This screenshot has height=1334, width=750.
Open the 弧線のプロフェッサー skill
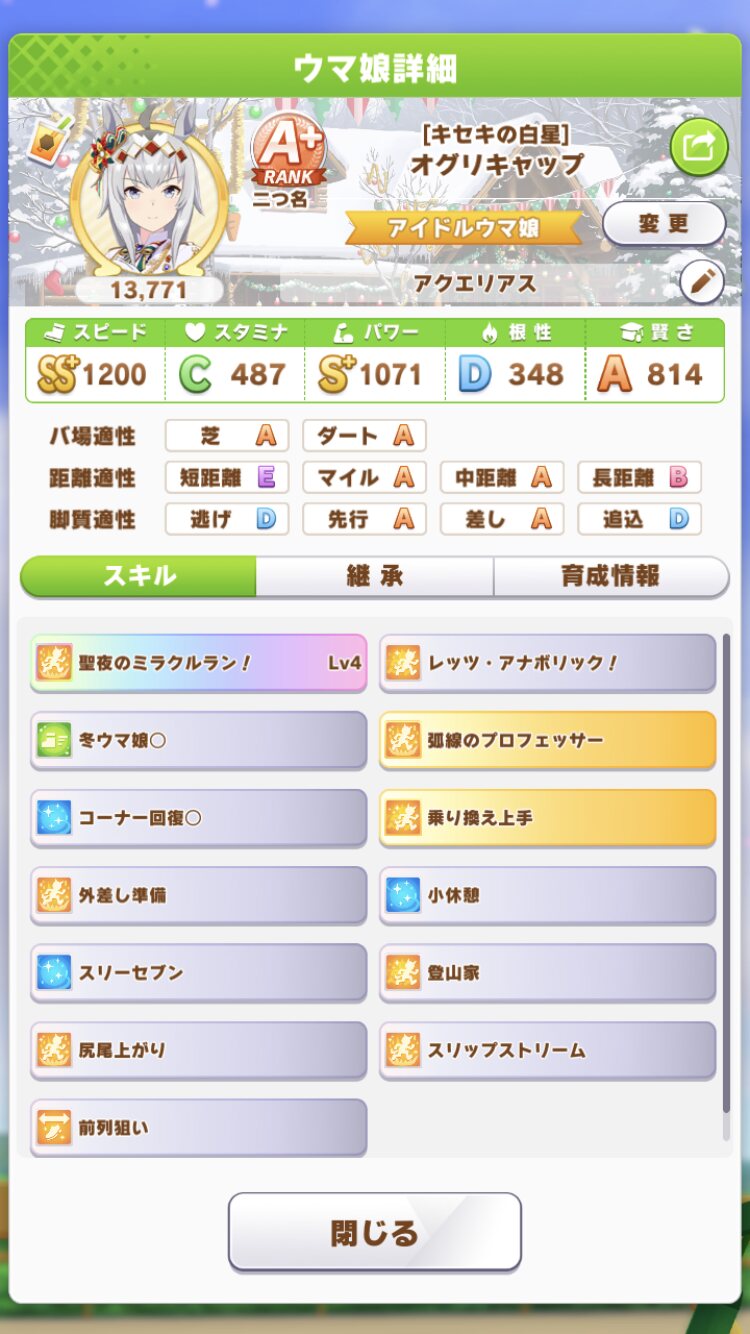[547, 740]
